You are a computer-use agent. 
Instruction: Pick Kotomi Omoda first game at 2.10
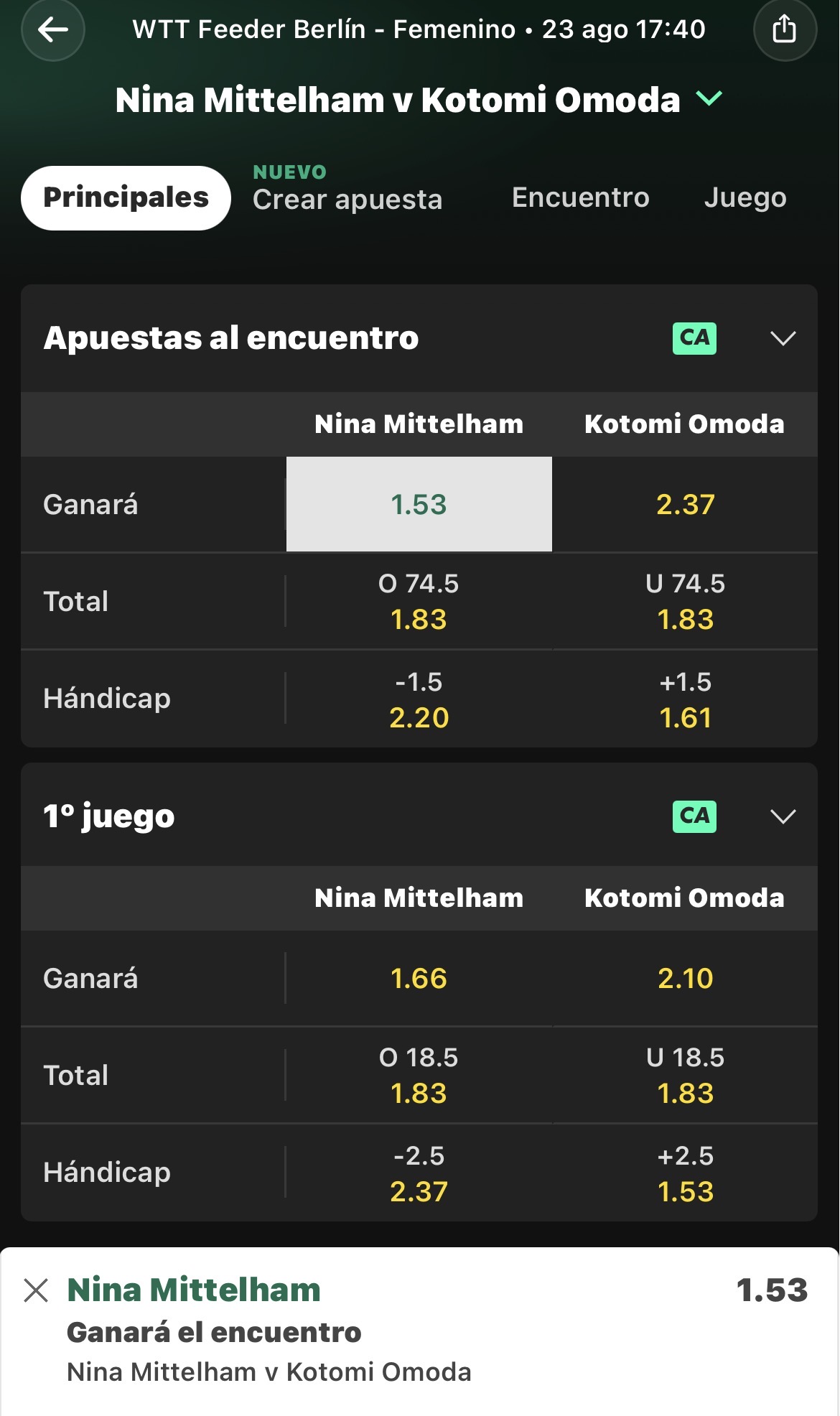[x=686, y=978]
